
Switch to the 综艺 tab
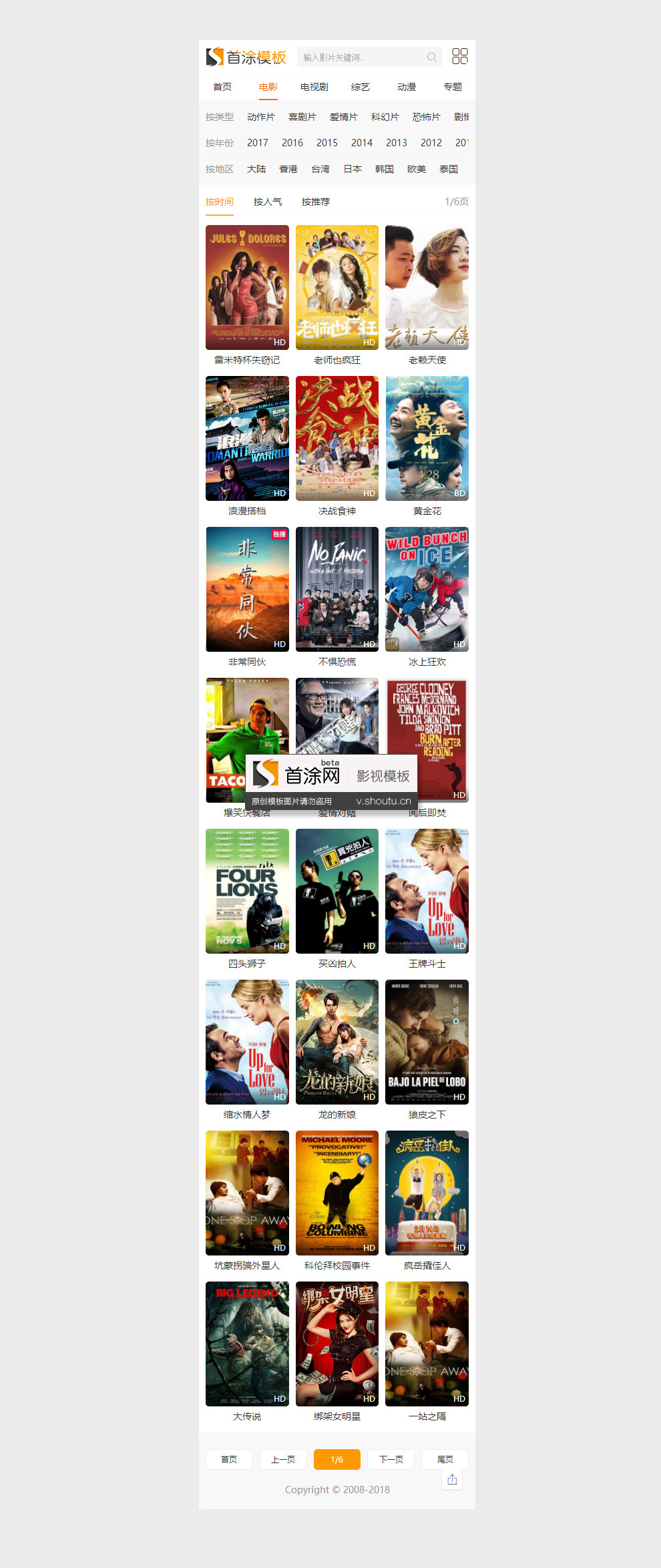(x=361, y=87)
